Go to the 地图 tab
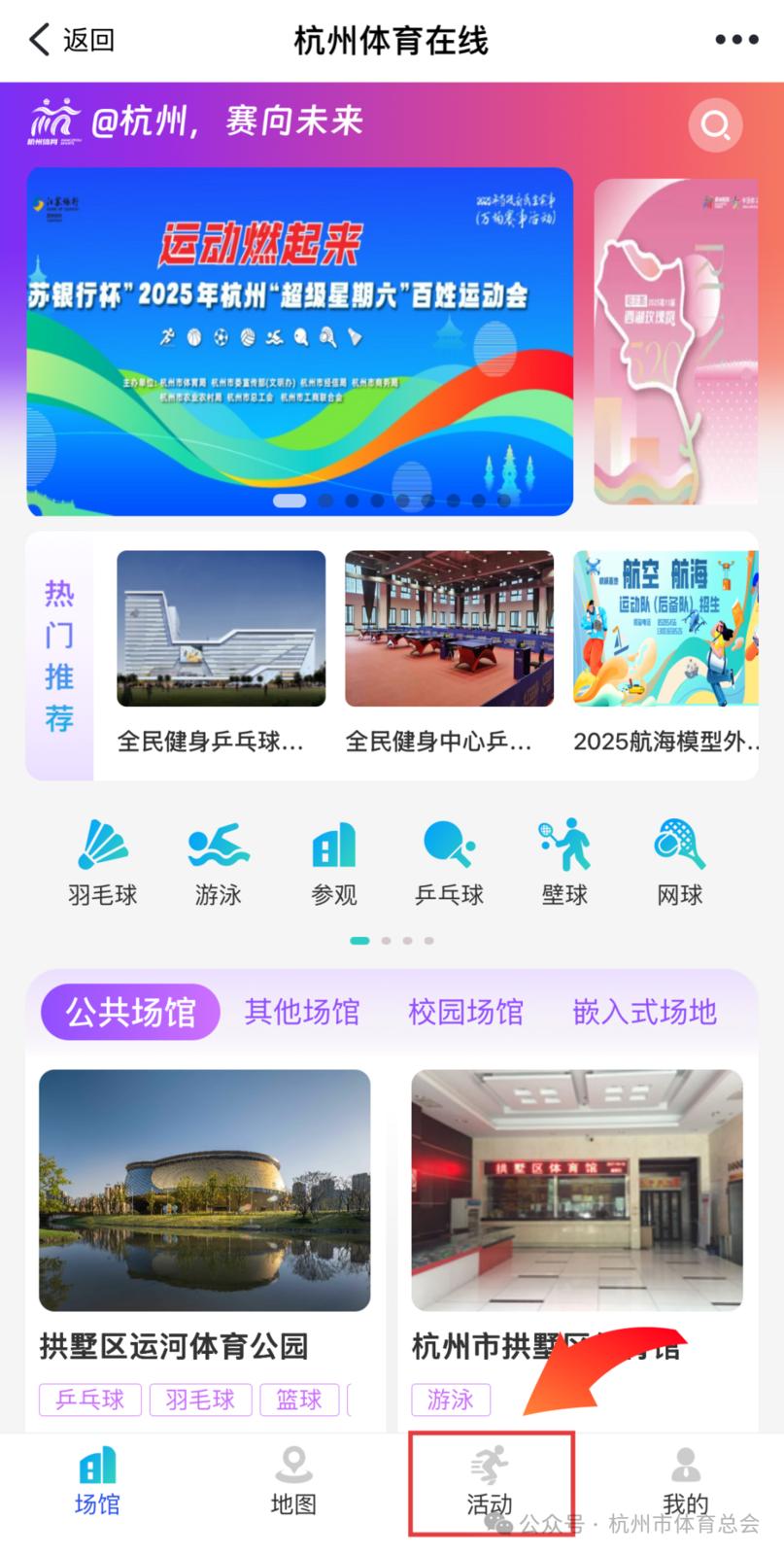 coord(293,1481)
